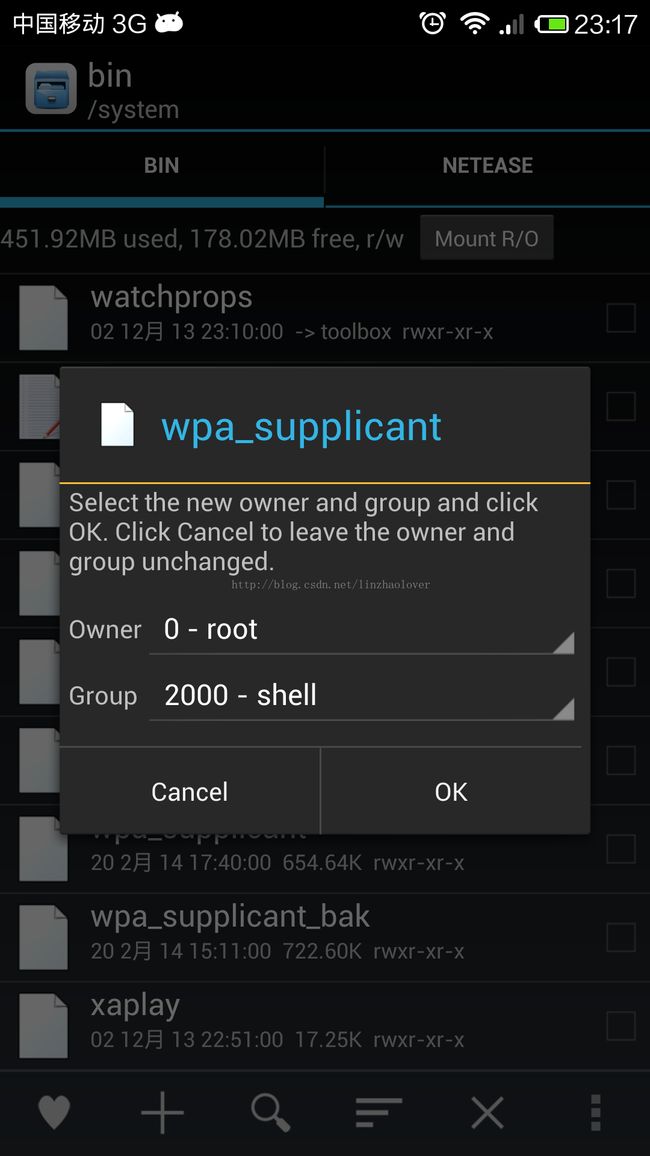Tick the checkbox next to watchprops
This screenshot has width=650, height=1156.
point(621,318)
